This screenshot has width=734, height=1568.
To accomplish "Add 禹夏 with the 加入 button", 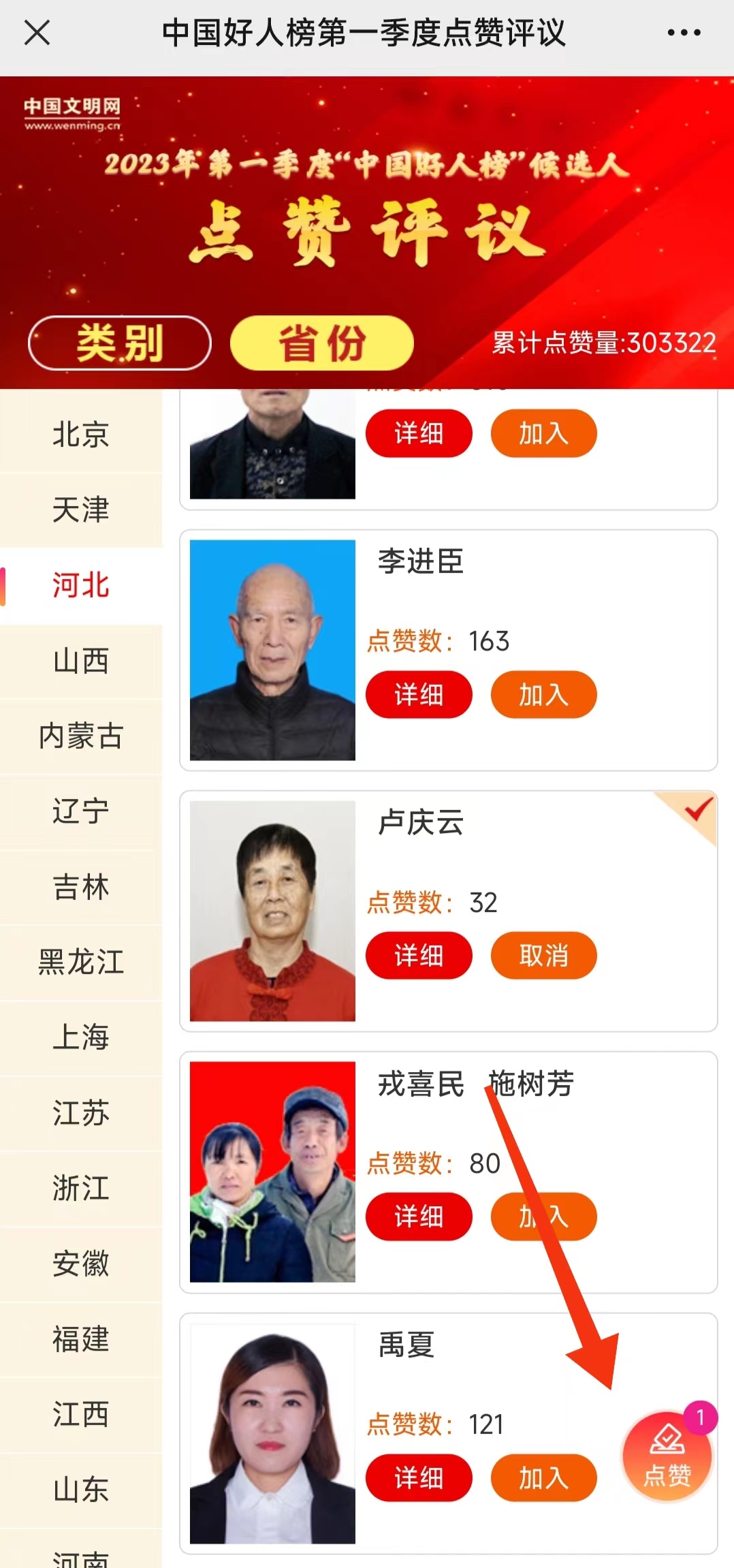I will [543, 1478].
